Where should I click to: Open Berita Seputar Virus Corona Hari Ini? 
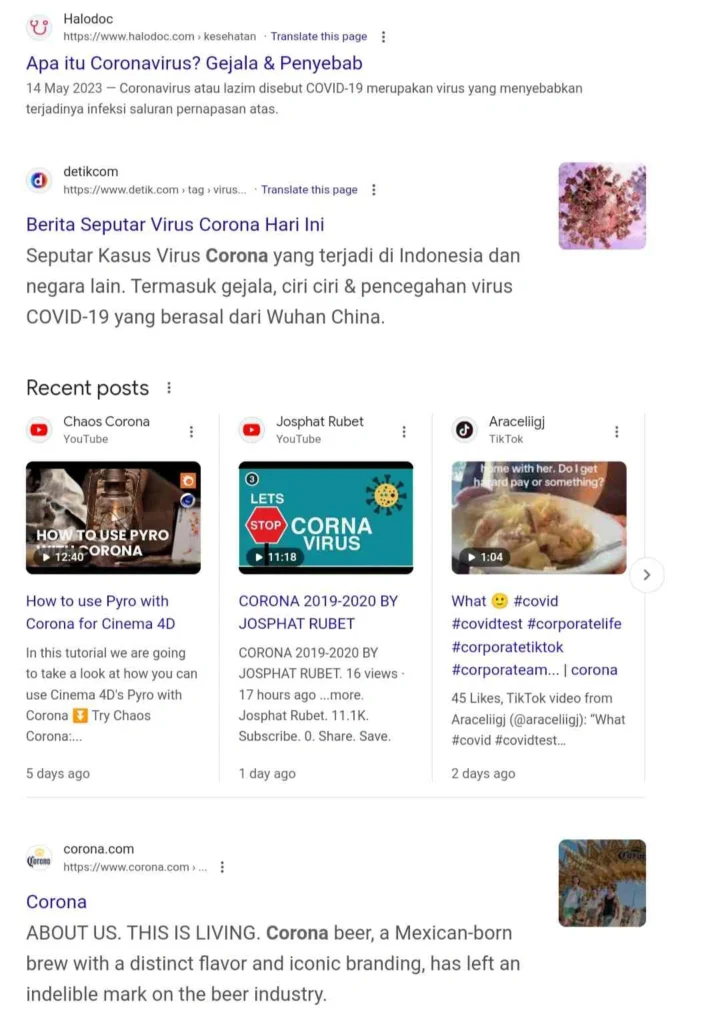(x=175, y=224)
